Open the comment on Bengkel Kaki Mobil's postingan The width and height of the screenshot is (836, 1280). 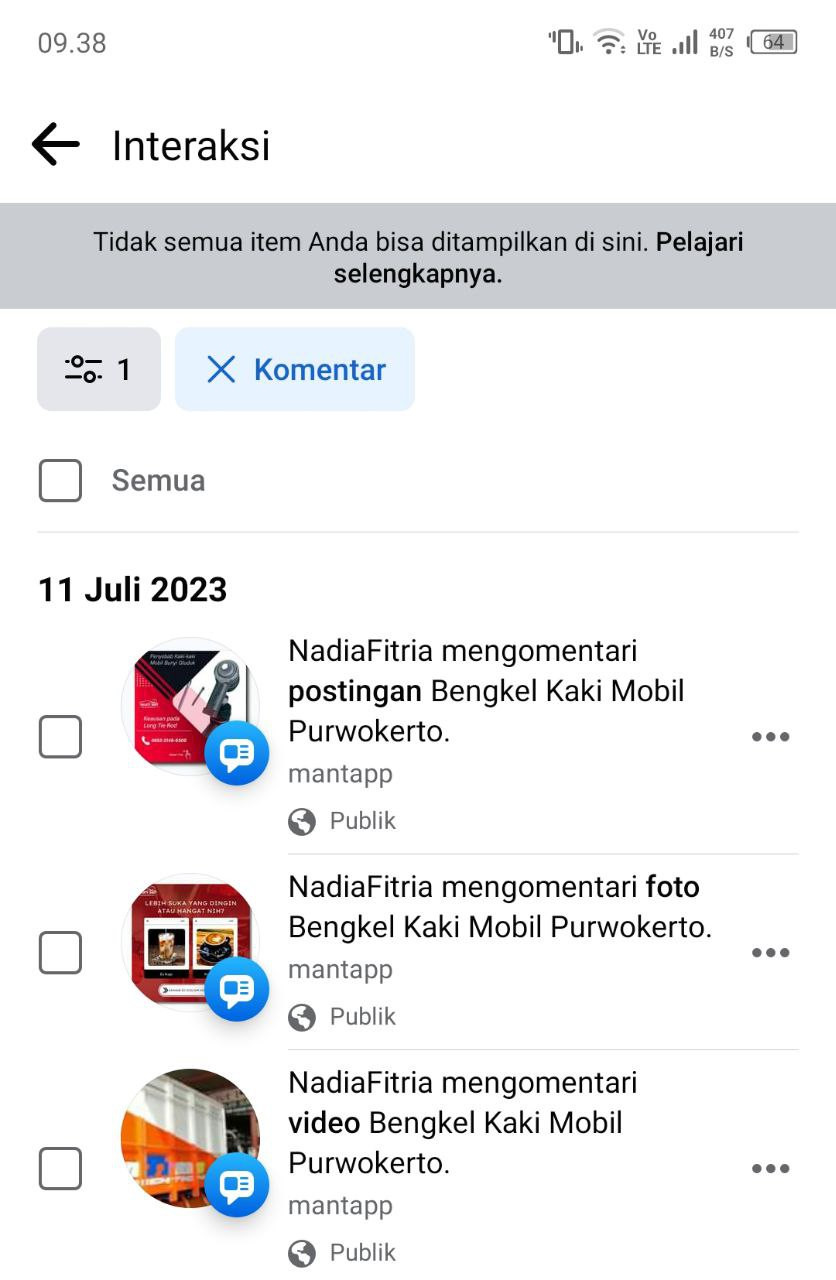point(486,691)
